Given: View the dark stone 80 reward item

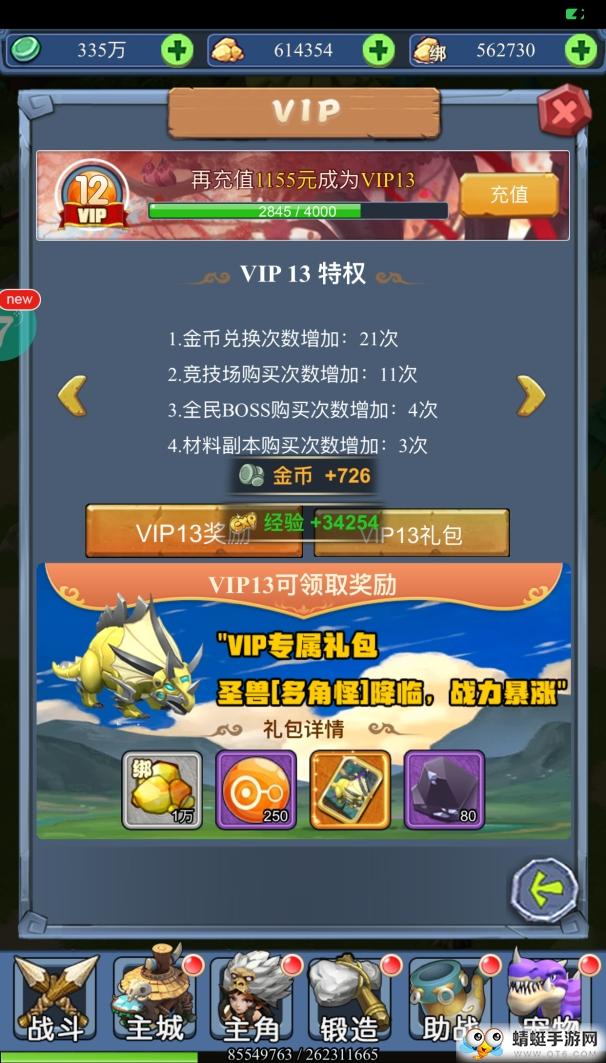Looking at the screenshot, I should 444,790.
